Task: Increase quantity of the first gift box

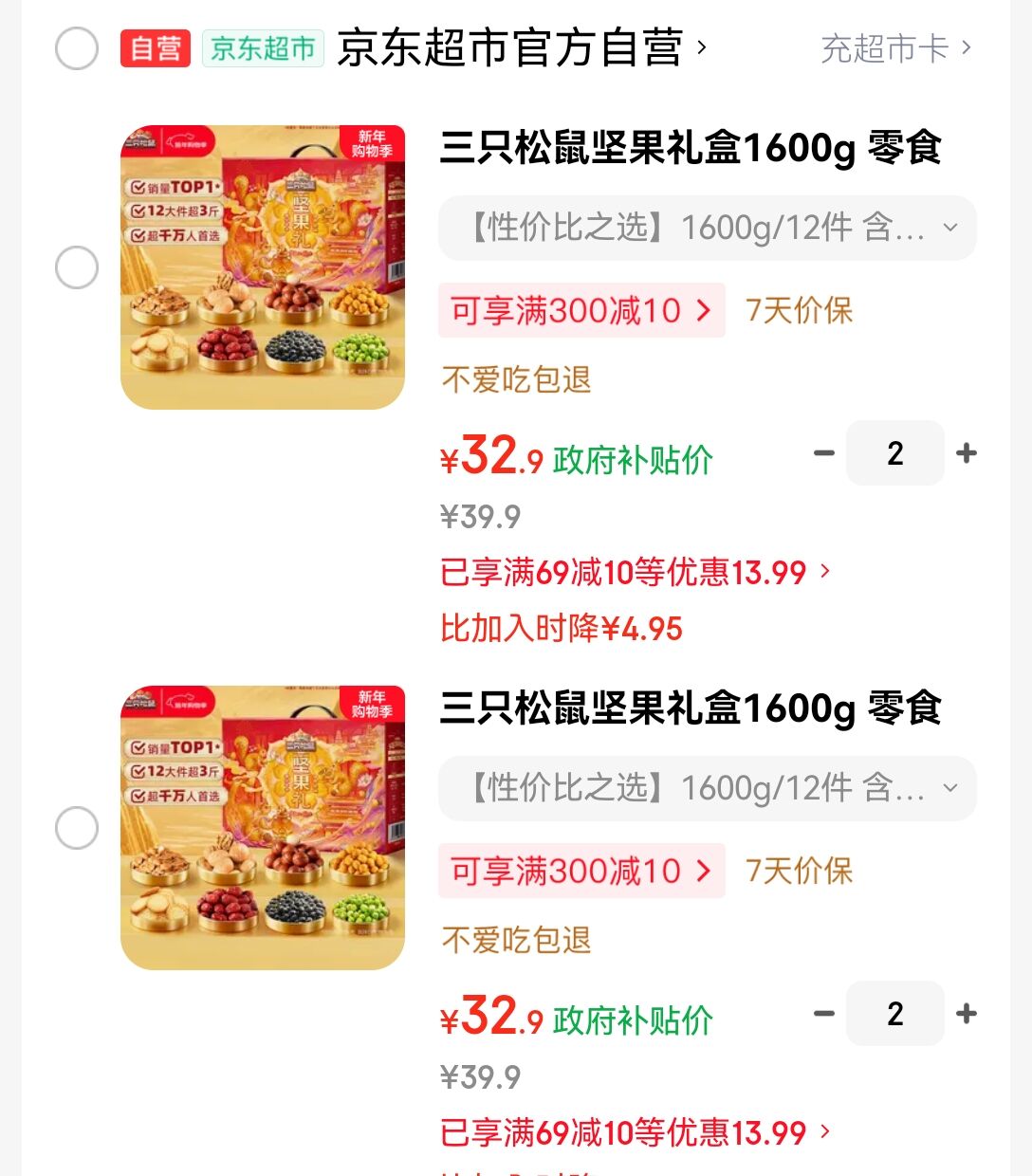Action: (967, 453)
